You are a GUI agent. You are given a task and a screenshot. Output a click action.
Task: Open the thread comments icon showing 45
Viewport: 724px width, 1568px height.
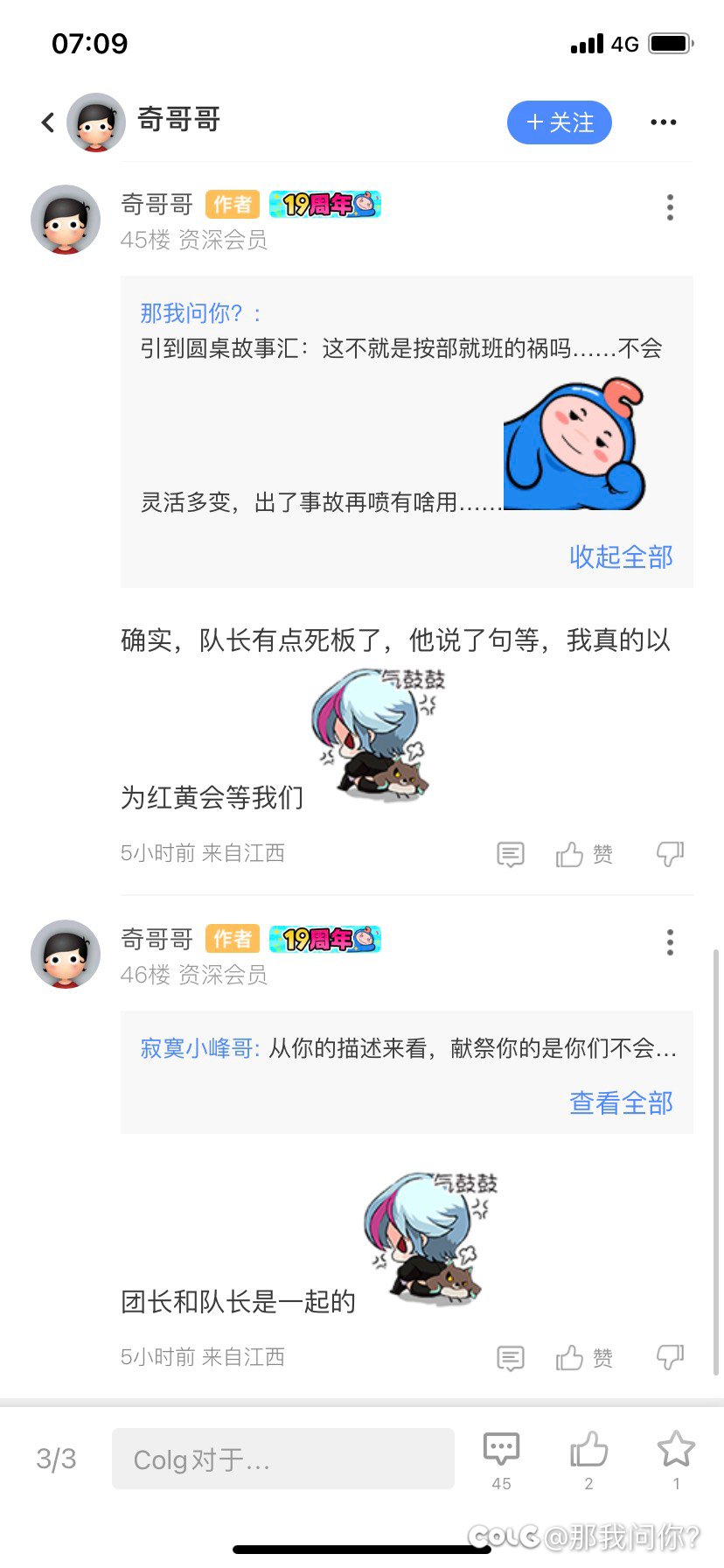coord(501,1459)
